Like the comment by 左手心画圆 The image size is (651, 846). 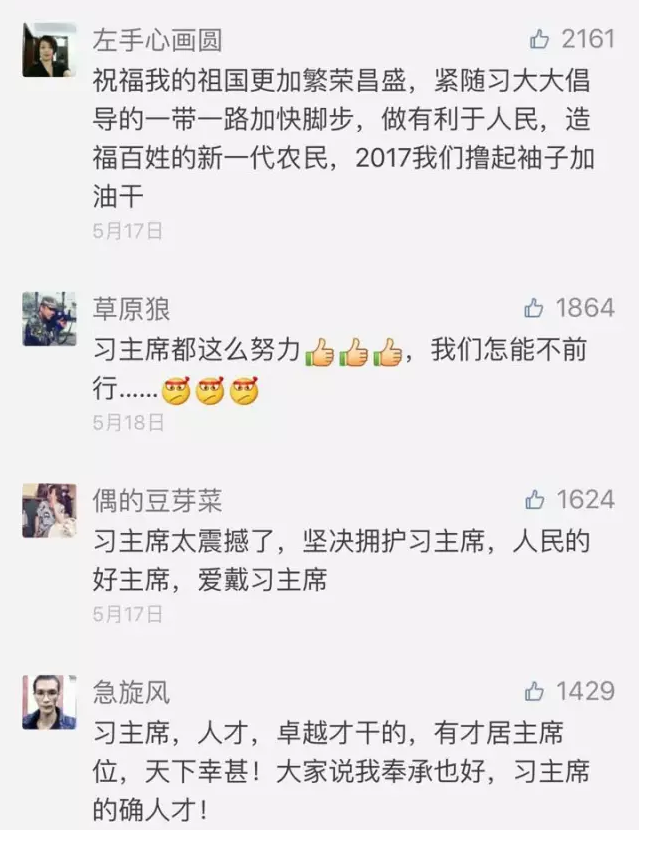[x=540, y=39]
